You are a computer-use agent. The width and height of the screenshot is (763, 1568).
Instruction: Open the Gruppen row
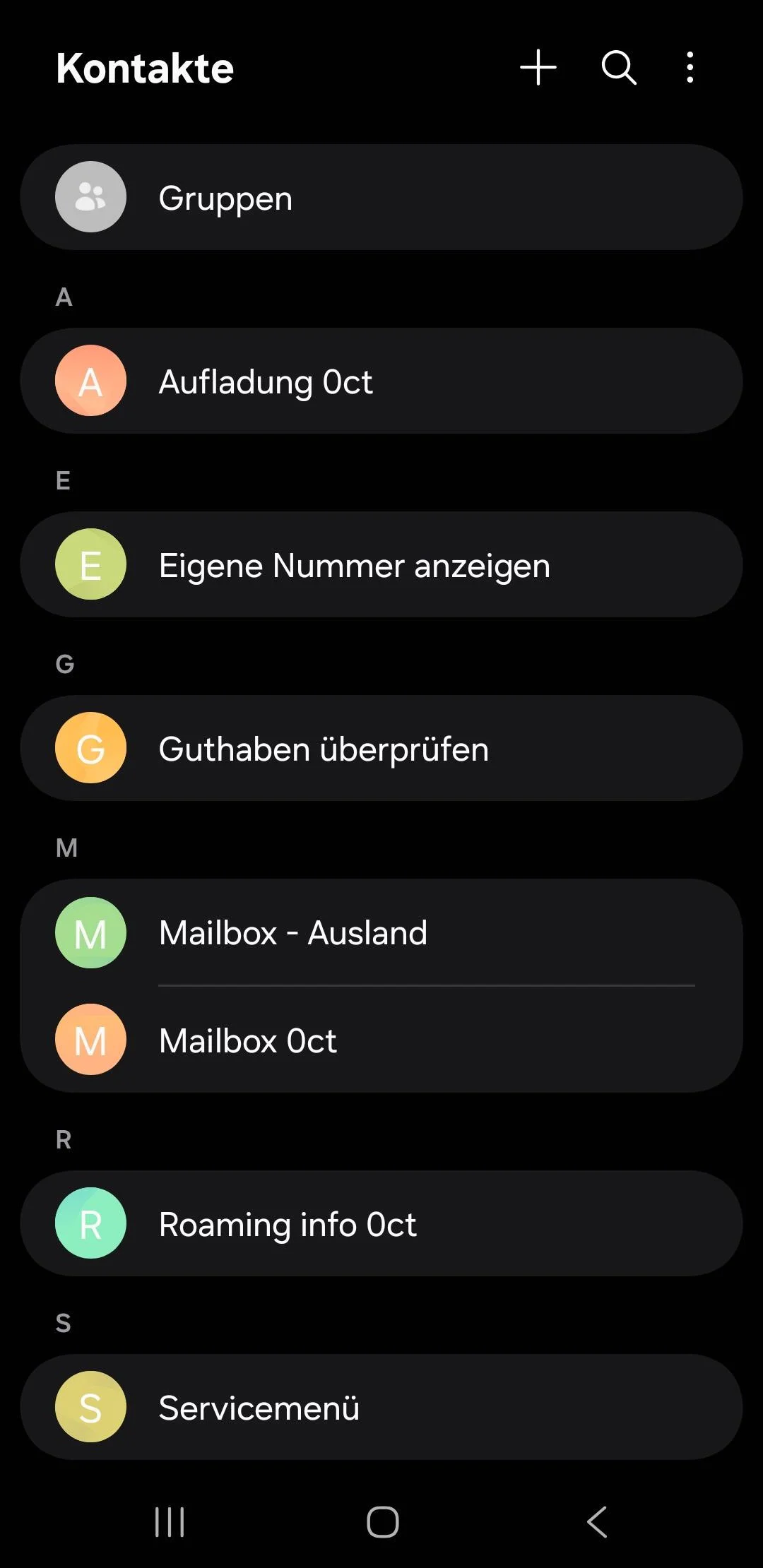point(381,198)
